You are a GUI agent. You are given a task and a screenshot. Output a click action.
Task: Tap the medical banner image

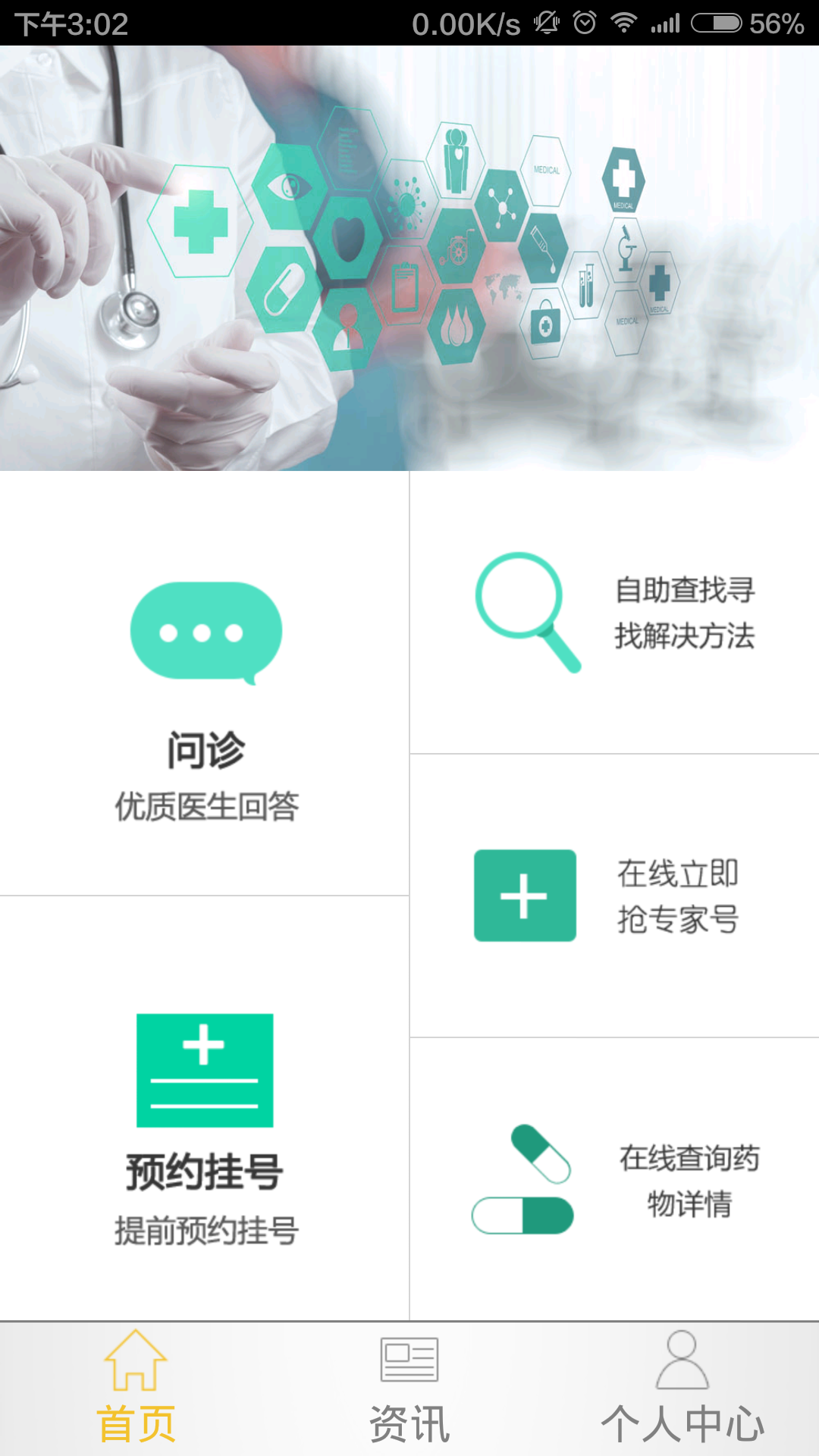tap(409, 258)
